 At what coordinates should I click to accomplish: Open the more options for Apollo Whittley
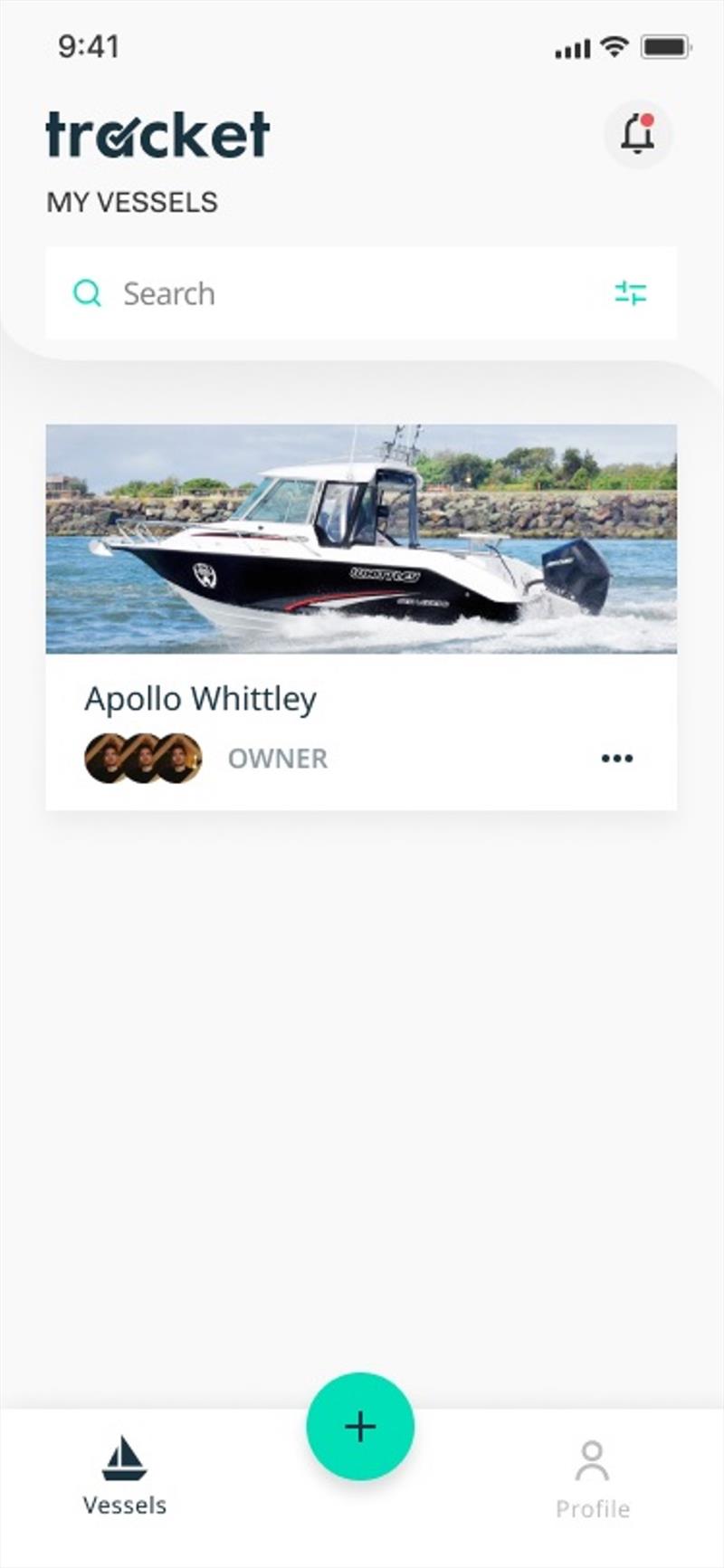tap(617, 759)
